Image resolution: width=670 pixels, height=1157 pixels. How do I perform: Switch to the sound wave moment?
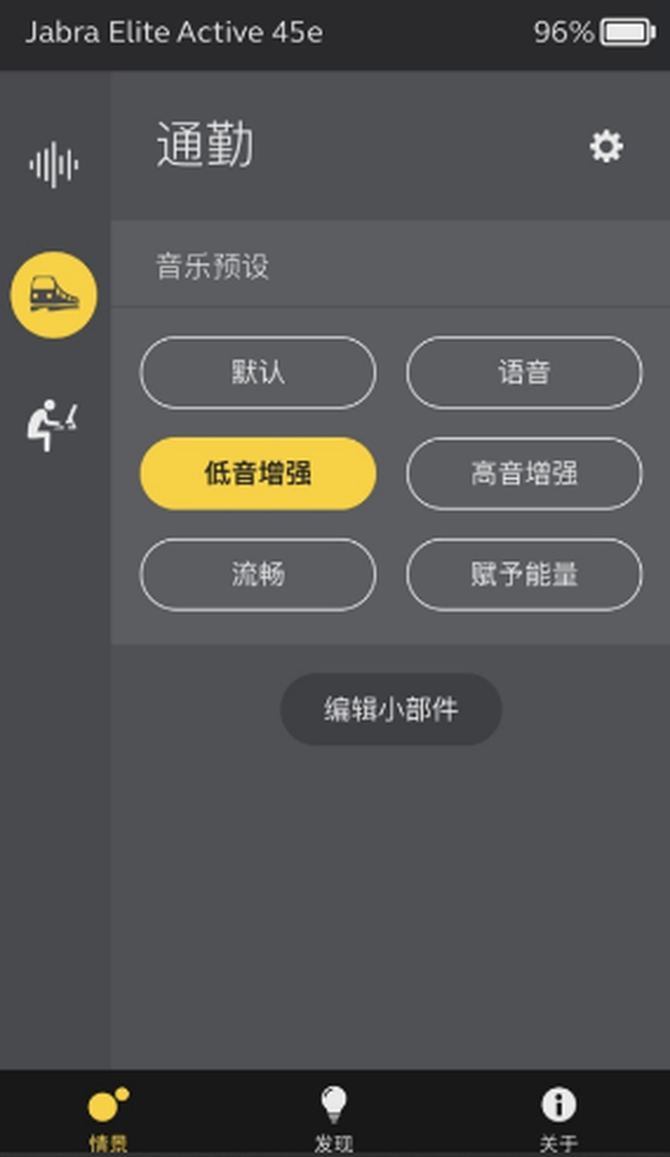click(x=54, y=164)
